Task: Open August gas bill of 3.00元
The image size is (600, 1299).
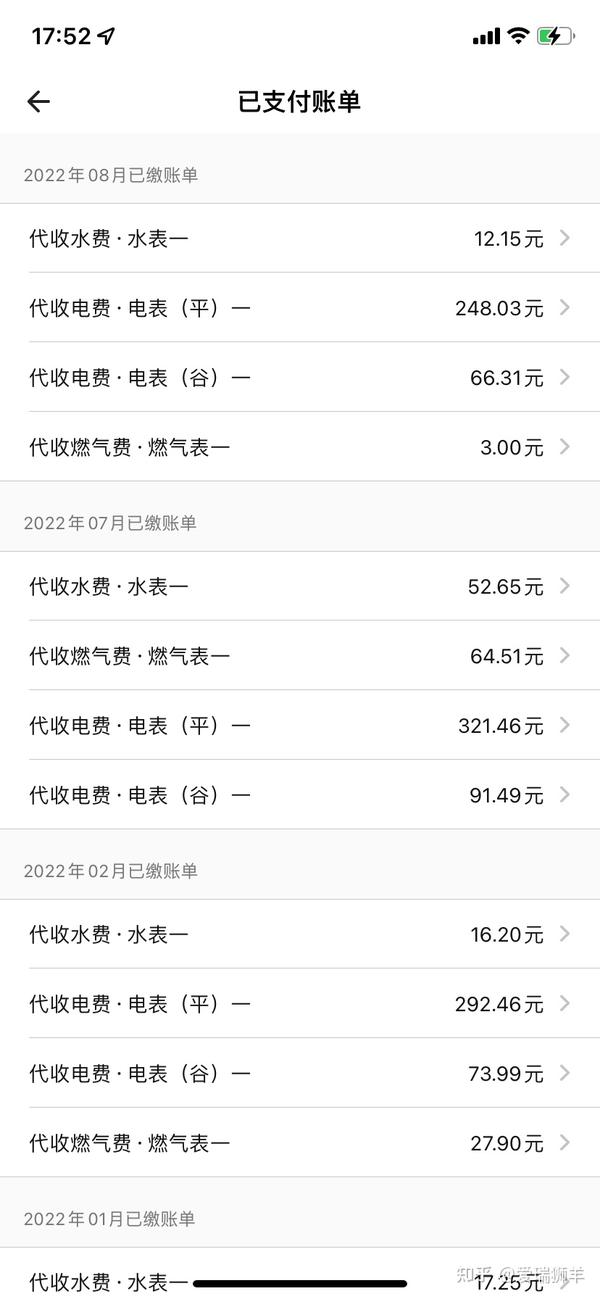Action: [x=300, y=446]
